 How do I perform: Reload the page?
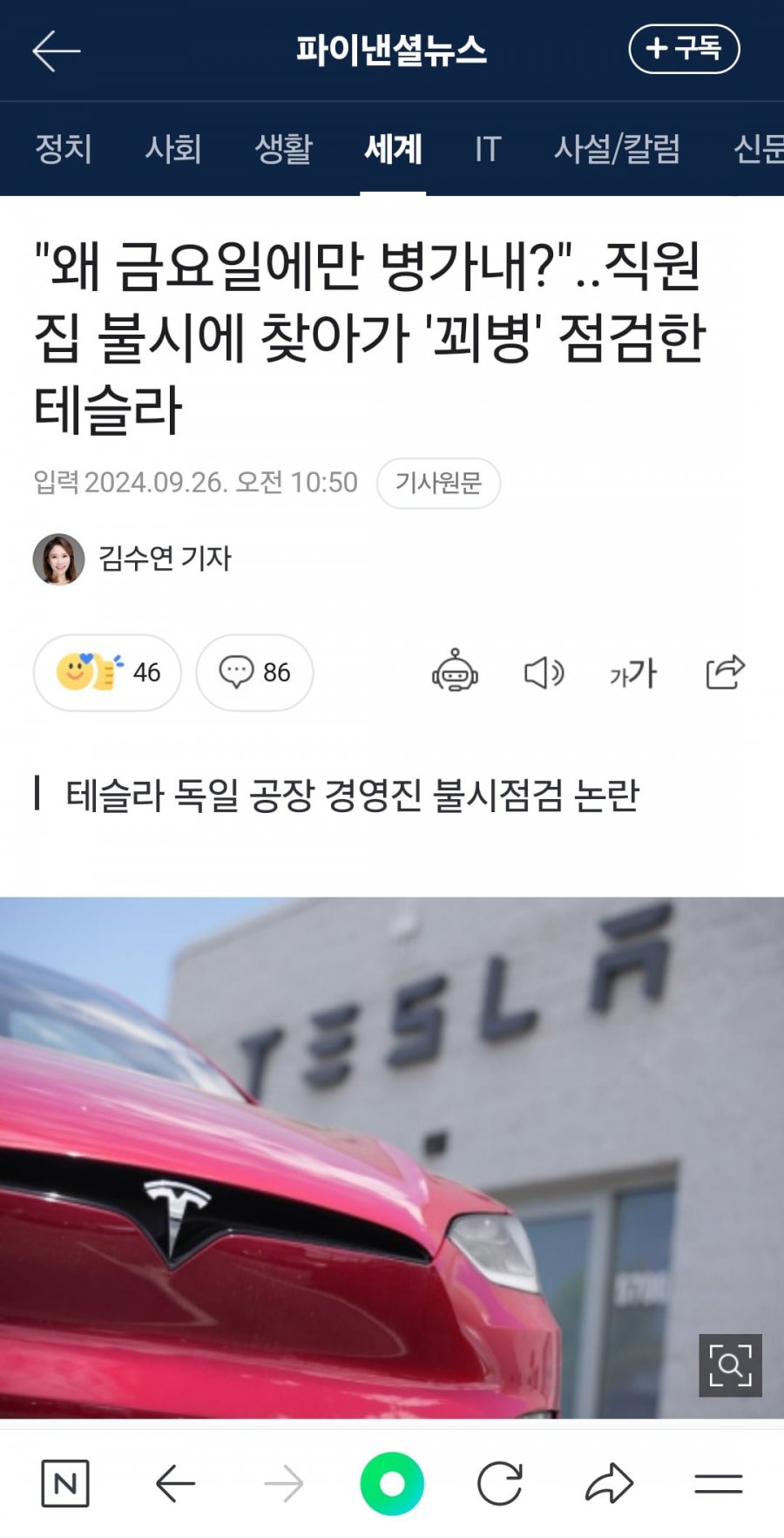click(x=500, y=1483)
